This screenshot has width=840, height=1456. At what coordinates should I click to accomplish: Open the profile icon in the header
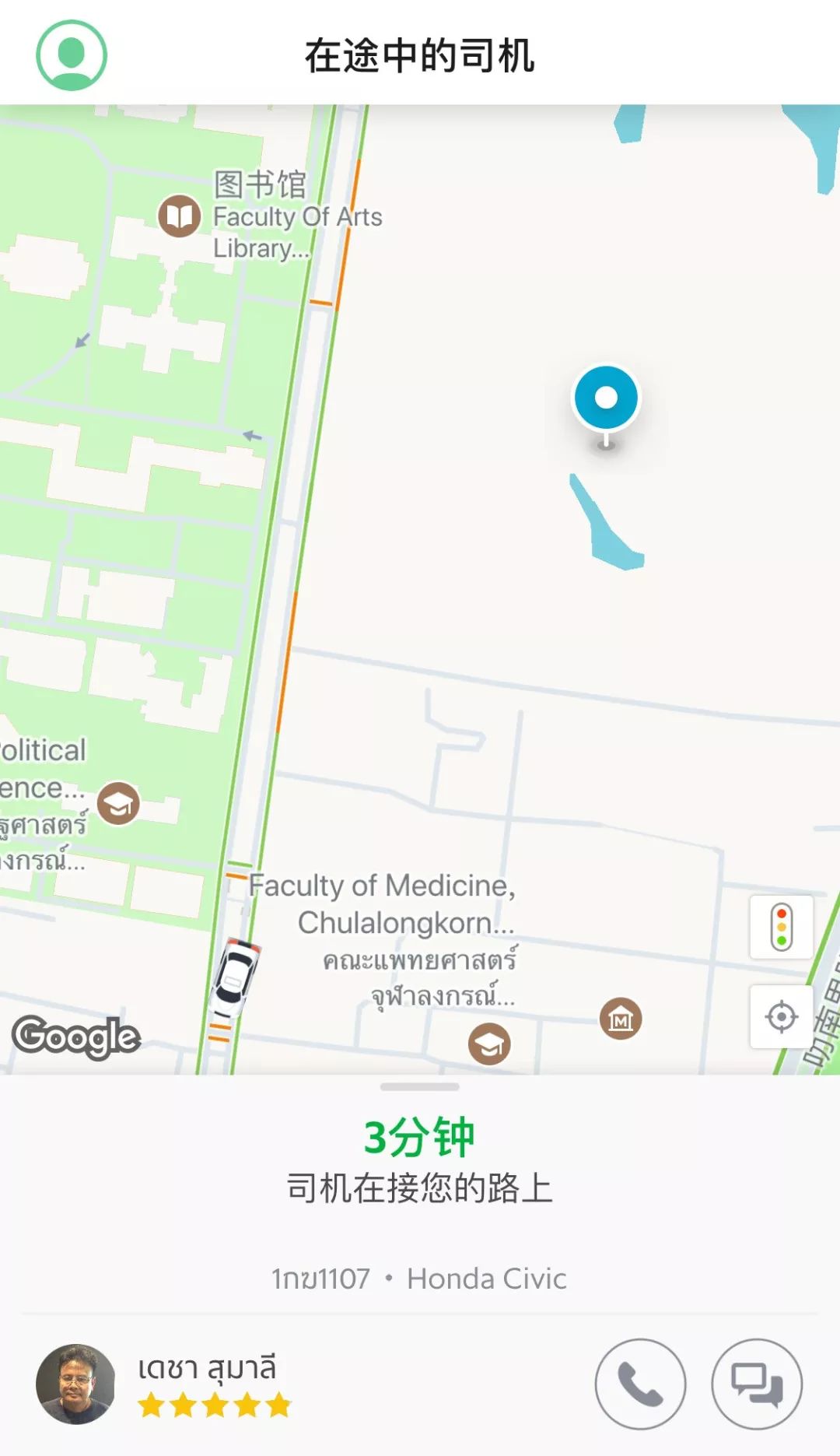coord(72,55)
